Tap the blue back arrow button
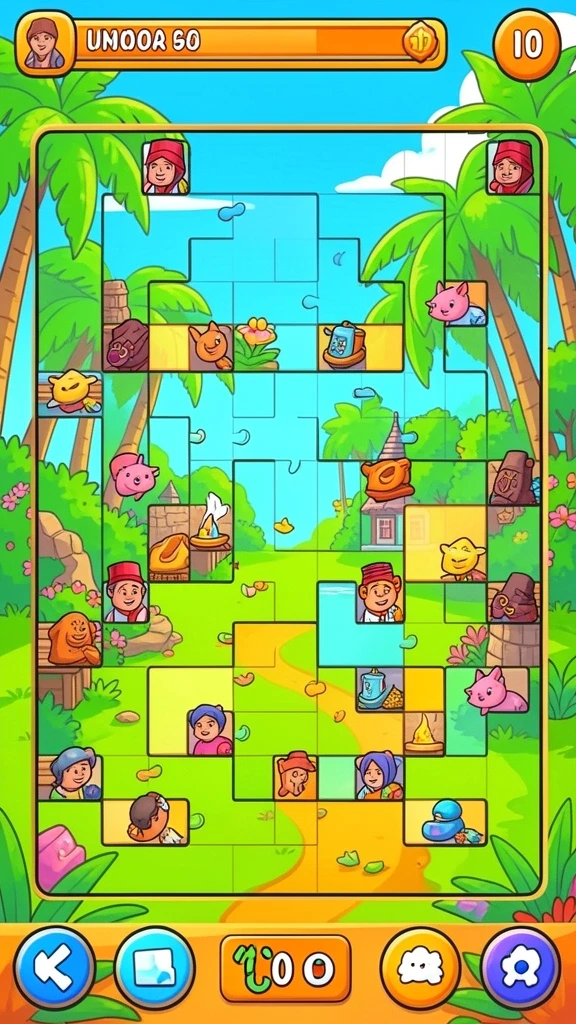This screenshot has height=1024, width=576. click(x=55, y=968)
